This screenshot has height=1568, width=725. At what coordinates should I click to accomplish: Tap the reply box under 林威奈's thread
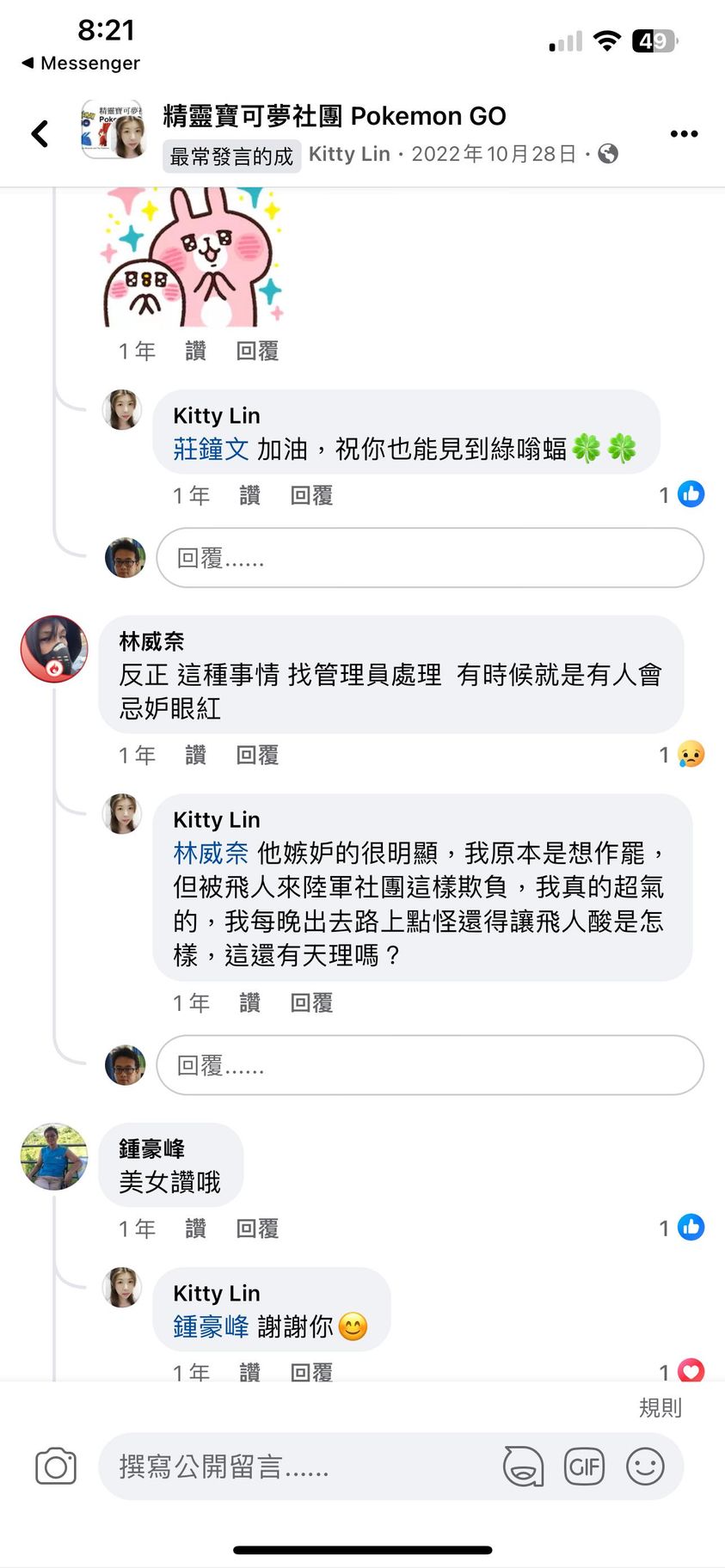point(430,1065)
